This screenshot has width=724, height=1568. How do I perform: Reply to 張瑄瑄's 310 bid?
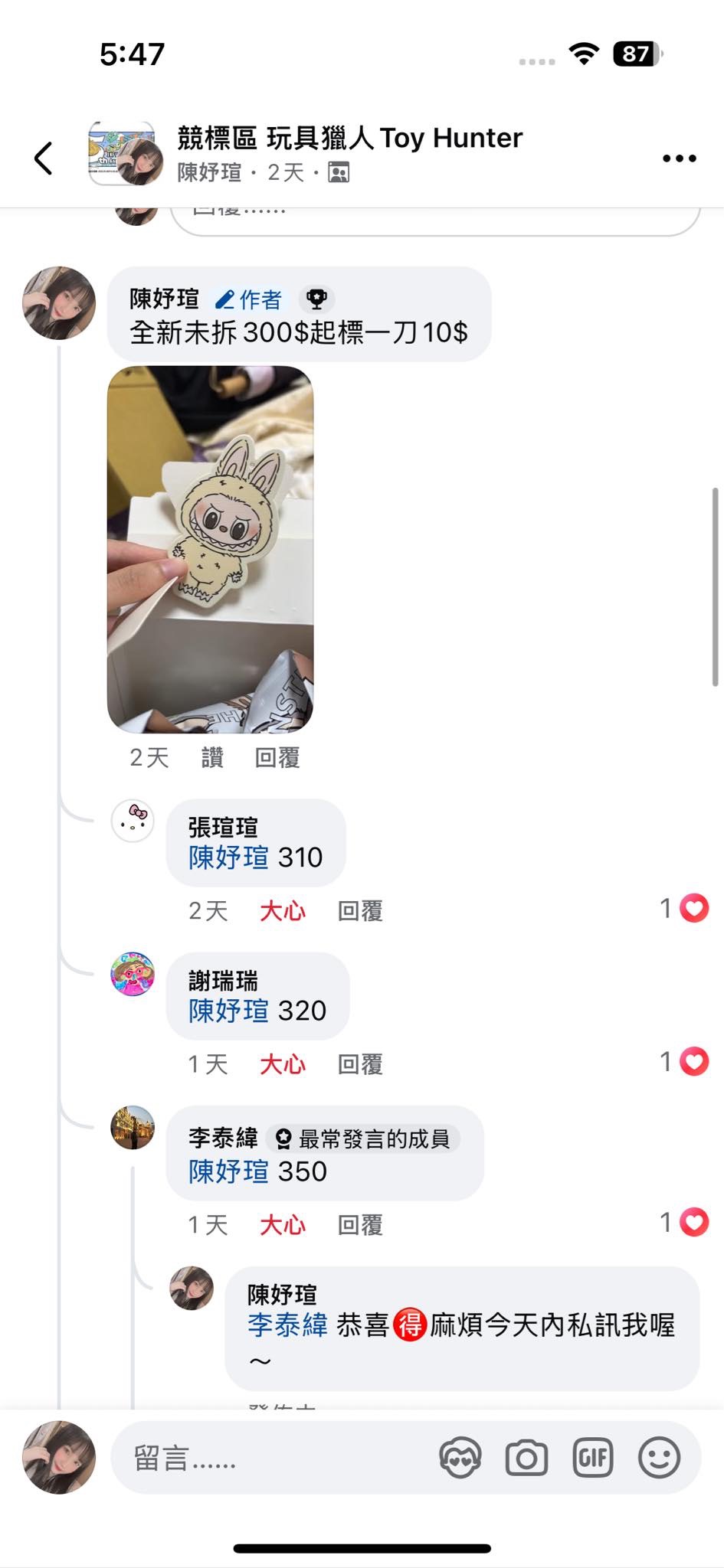tap(360, 911)
